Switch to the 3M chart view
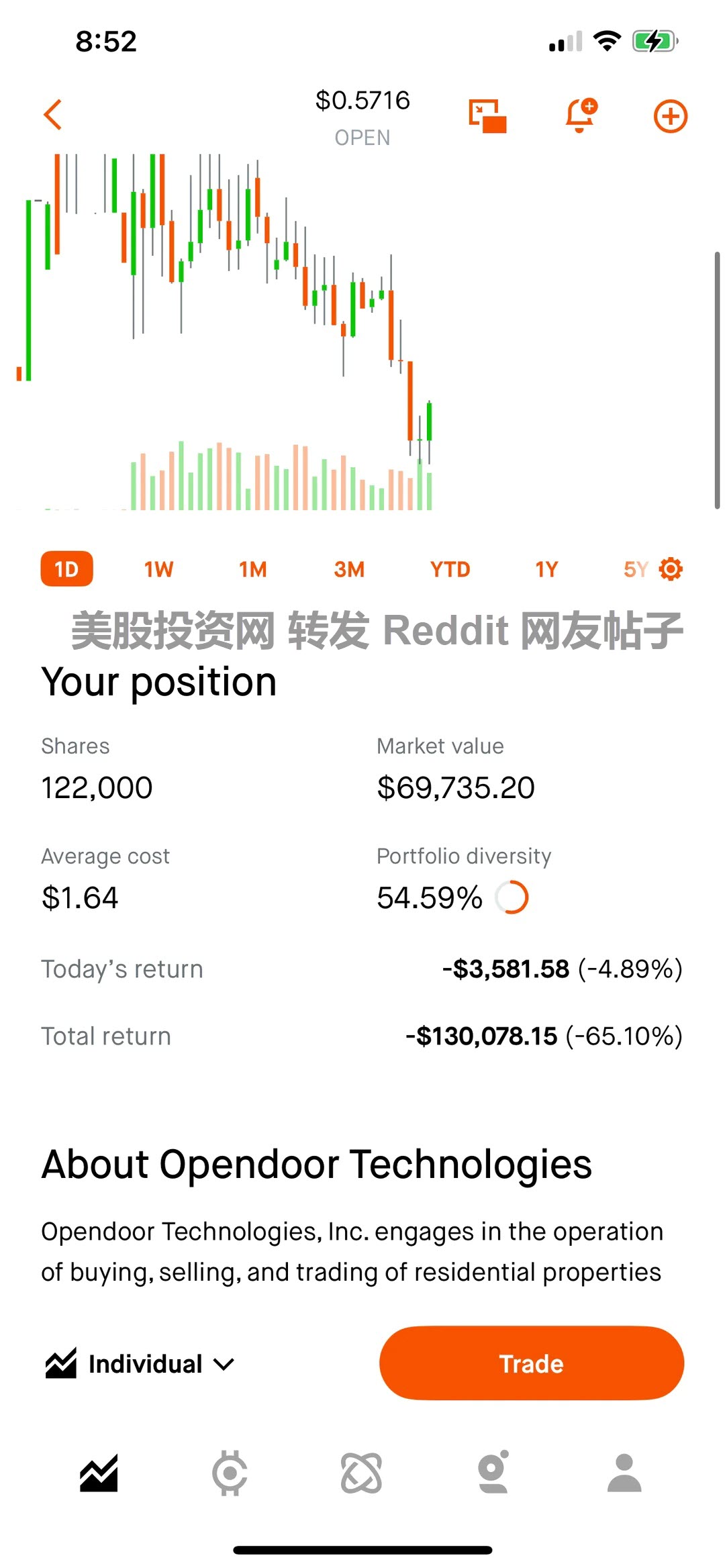The image size is (725, 1568). point(348,569)
